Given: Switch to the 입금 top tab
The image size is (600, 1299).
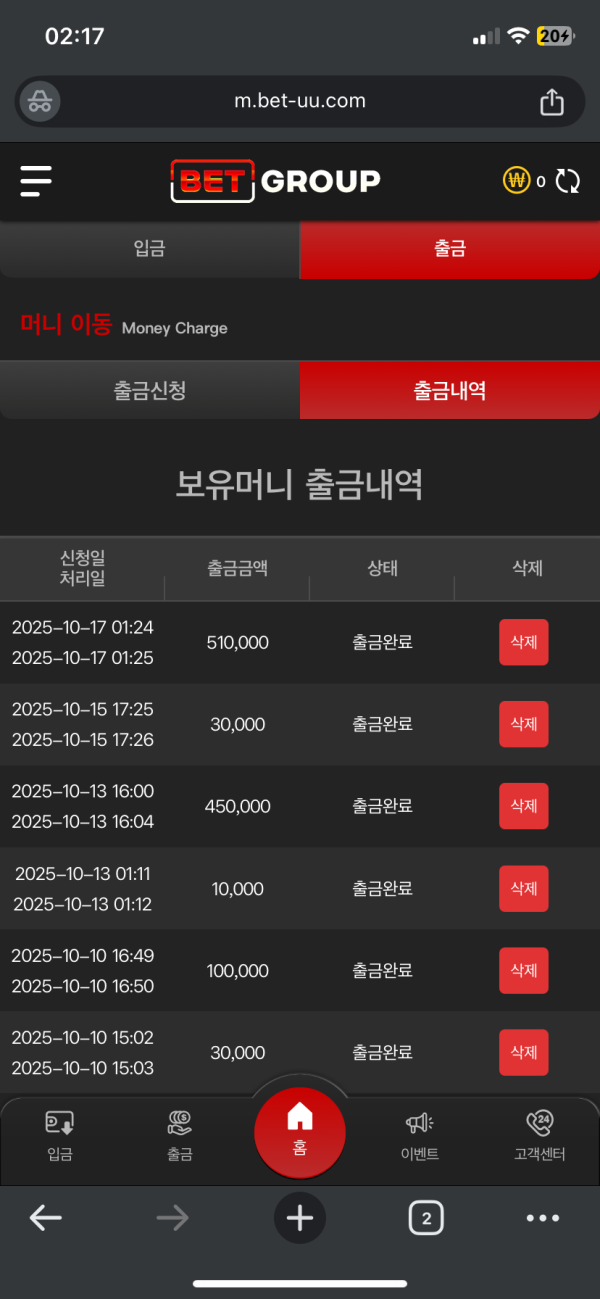Looking at the screenshot, I should click(149, 249).
